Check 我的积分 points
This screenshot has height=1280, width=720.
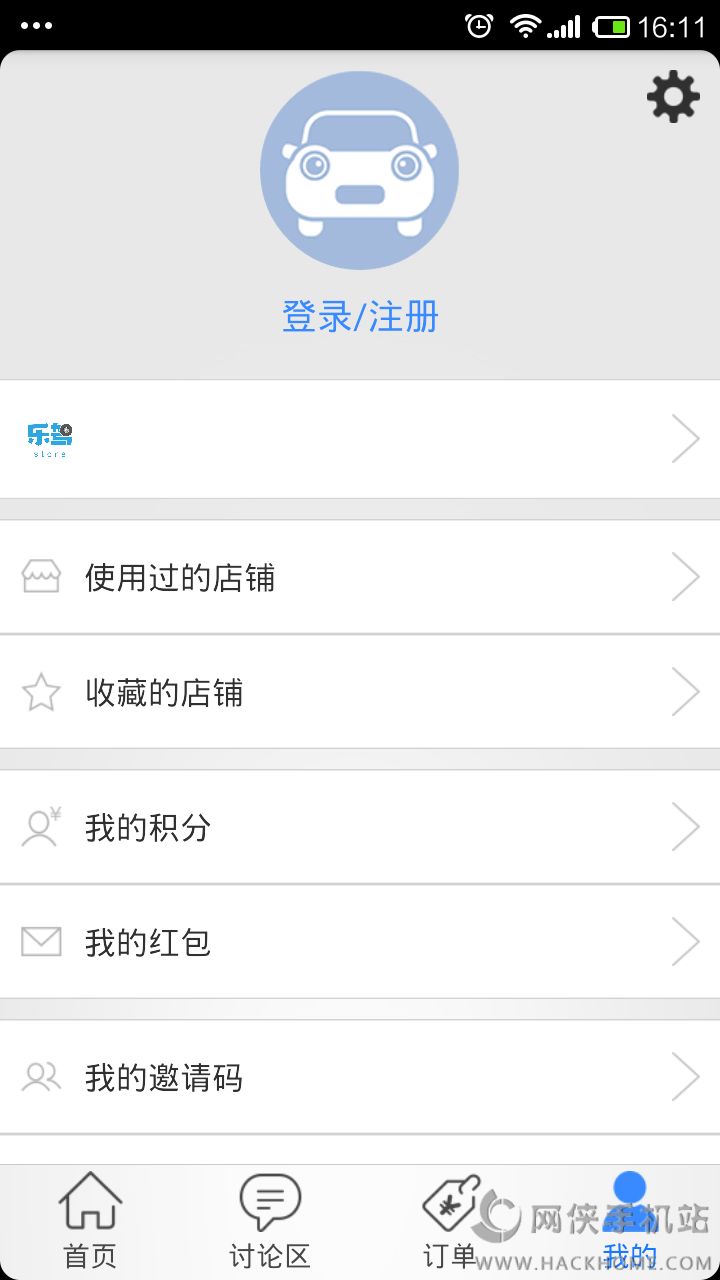[360, 827]
